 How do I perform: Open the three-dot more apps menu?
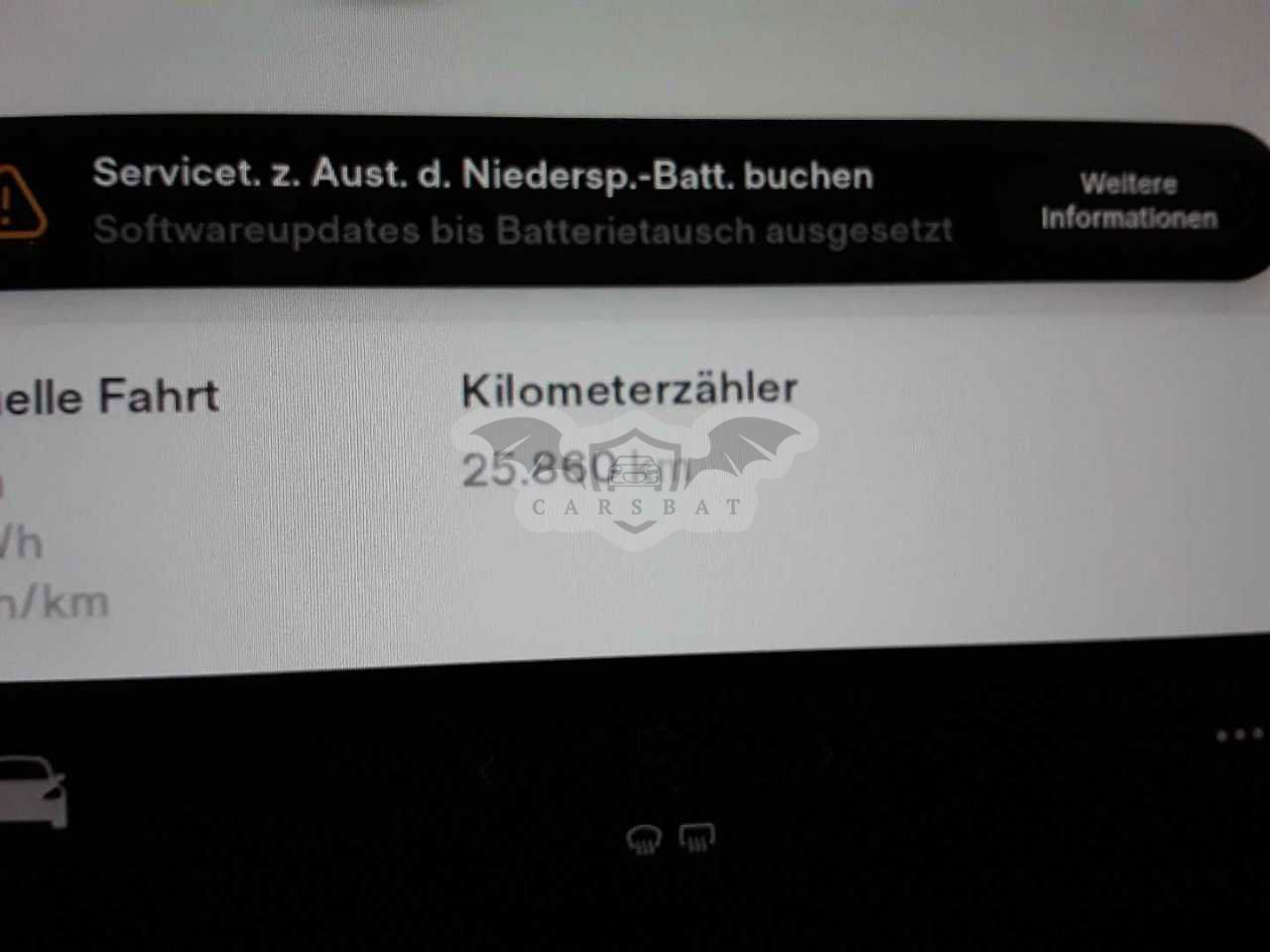(1239, 735)
